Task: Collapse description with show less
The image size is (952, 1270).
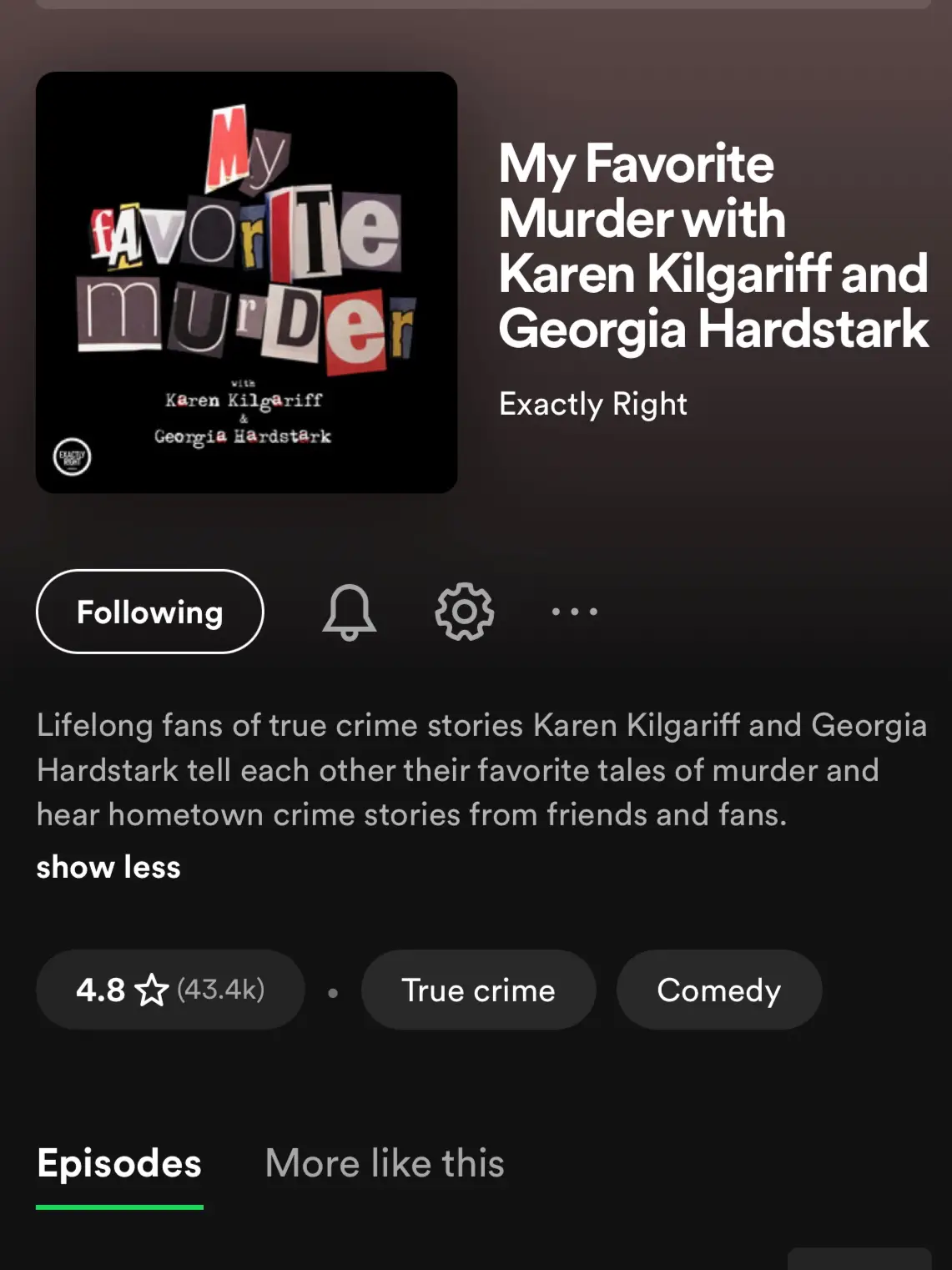Action: point(108,867)
